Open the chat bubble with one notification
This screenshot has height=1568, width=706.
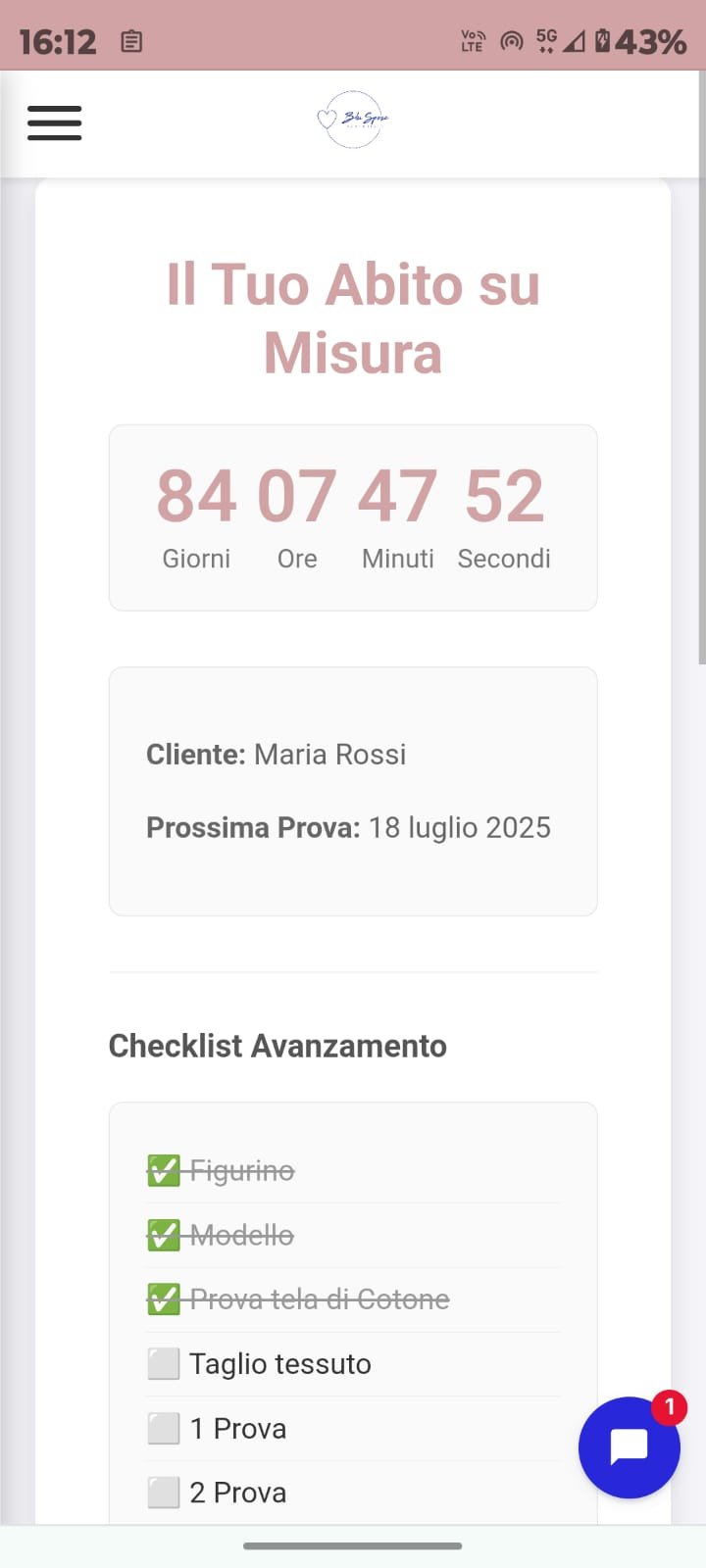pos(629,1447)
